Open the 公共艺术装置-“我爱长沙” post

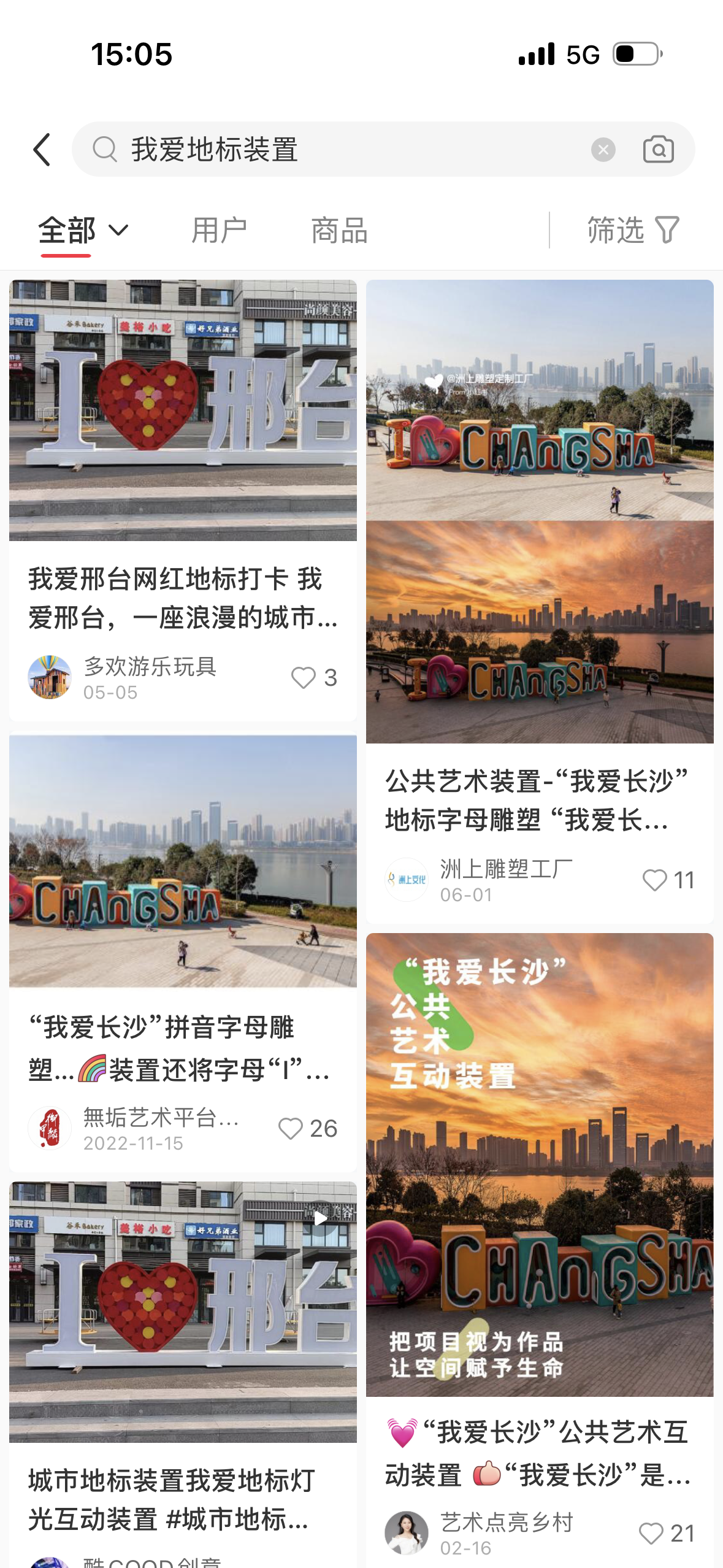coord(538,800)
